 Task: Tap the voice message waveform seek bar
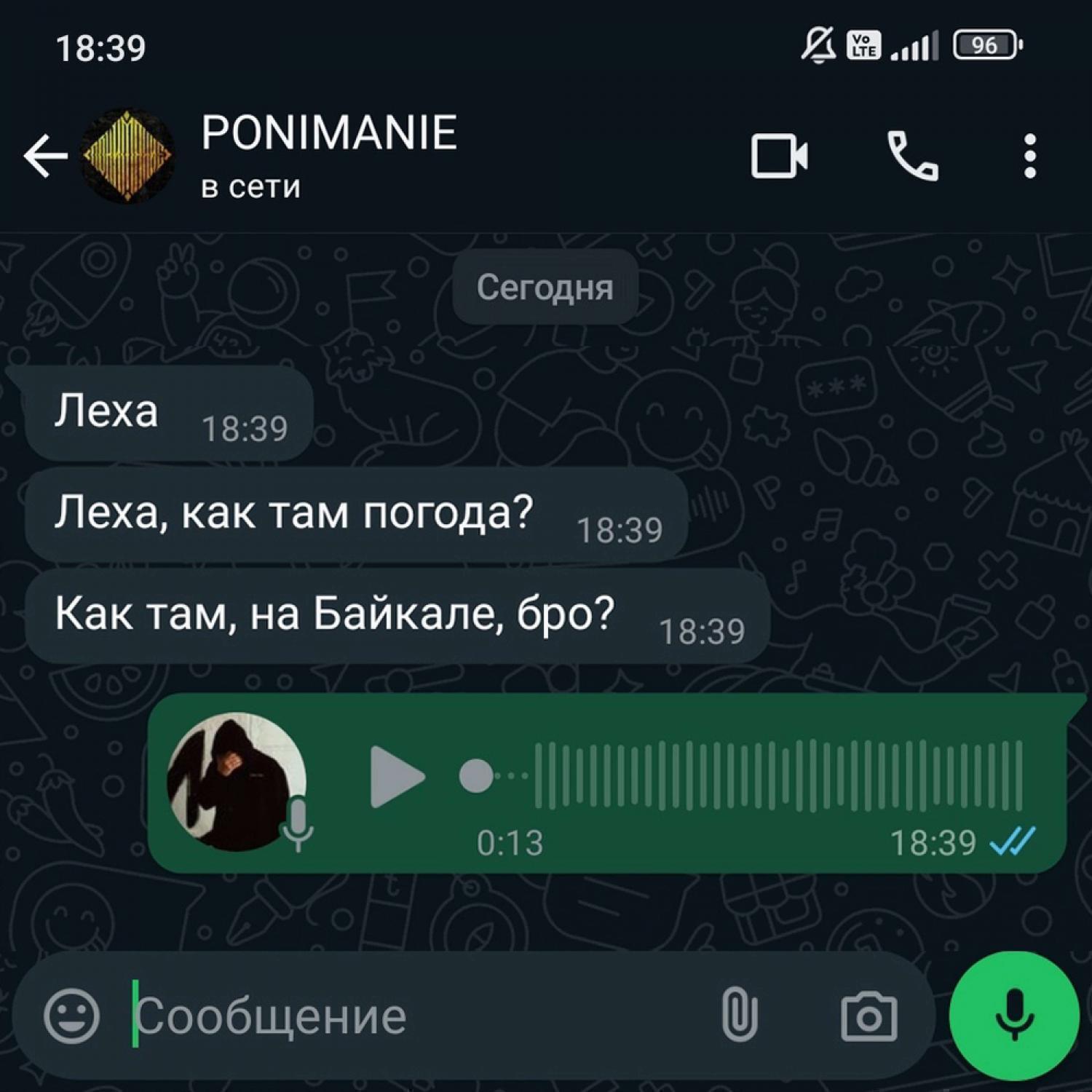(x=779, y=776)
